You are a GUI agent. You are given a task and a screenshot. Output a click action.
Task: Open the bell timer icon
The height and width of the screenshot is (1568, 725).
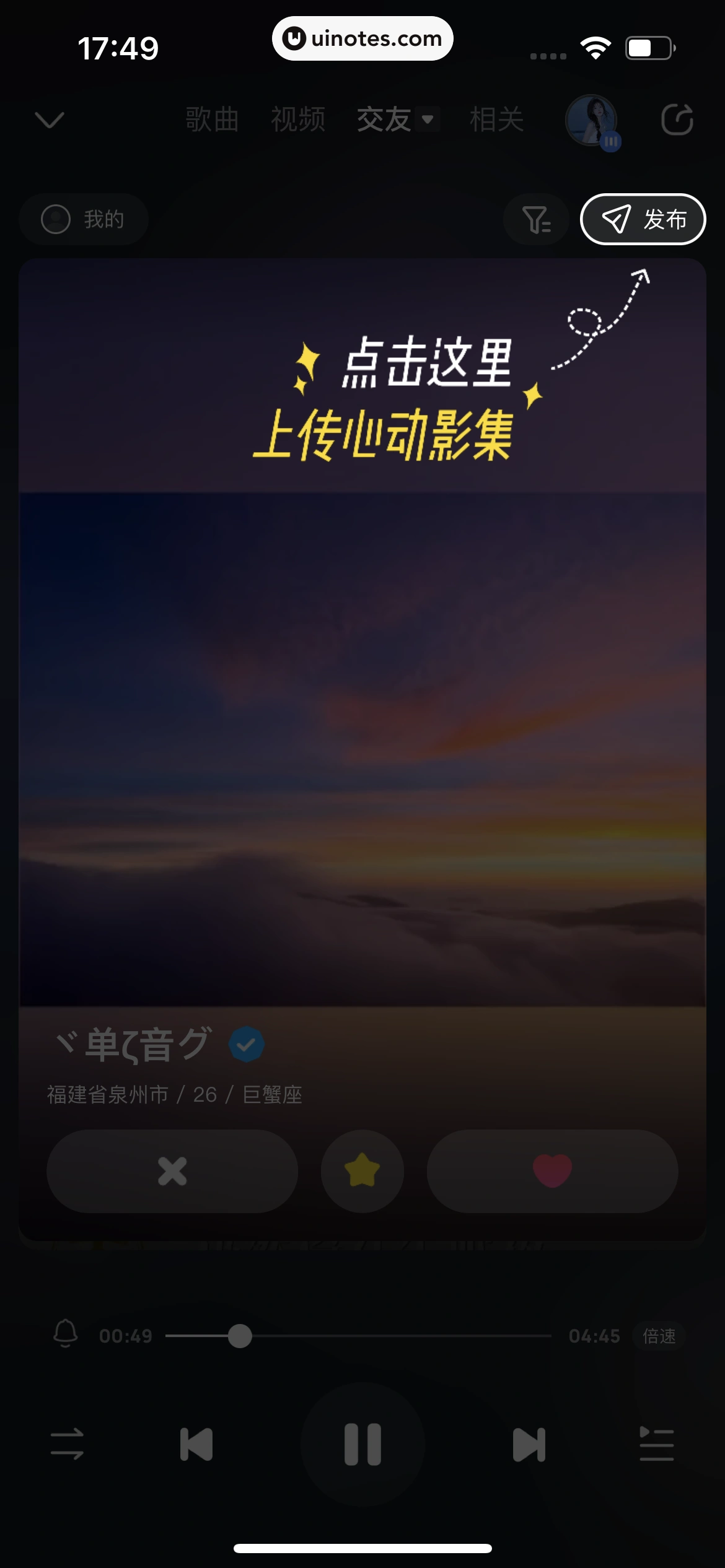coord(66,1334)
